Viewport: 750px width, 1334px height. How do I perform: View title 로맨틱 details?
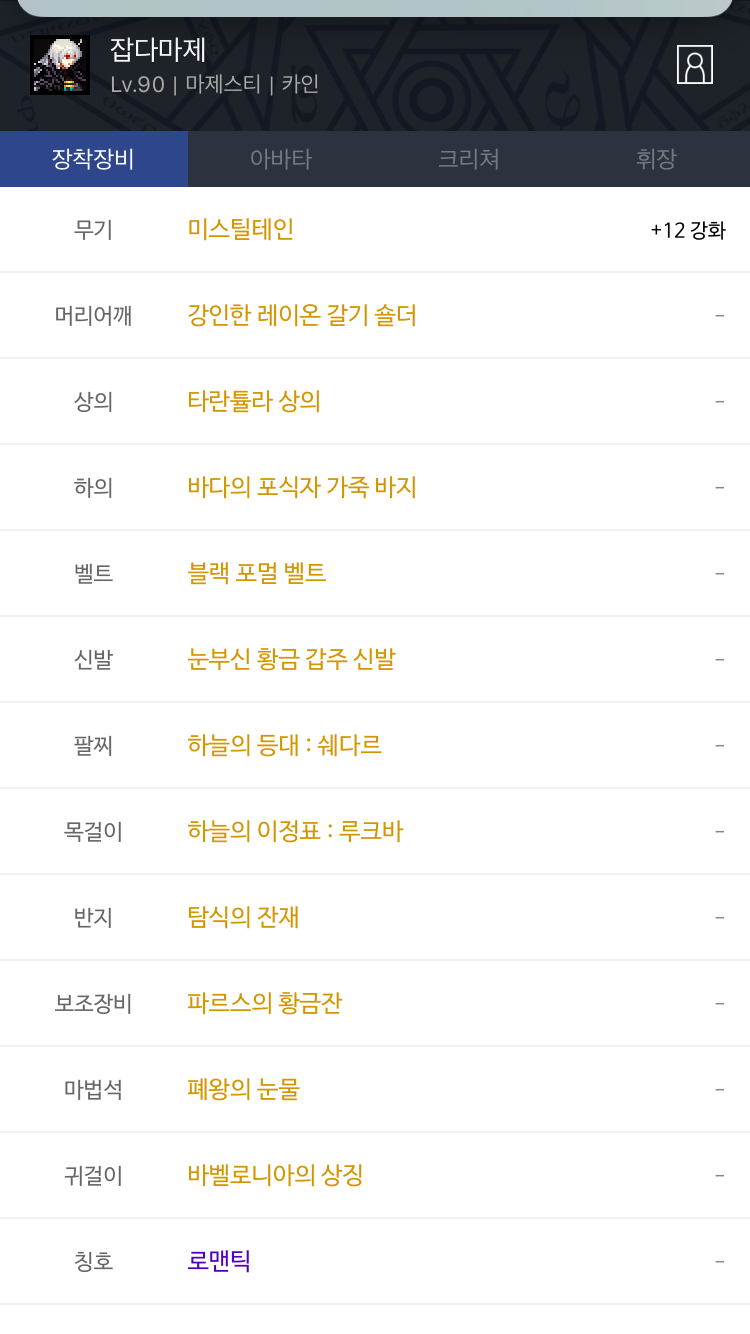(219, 1261)
